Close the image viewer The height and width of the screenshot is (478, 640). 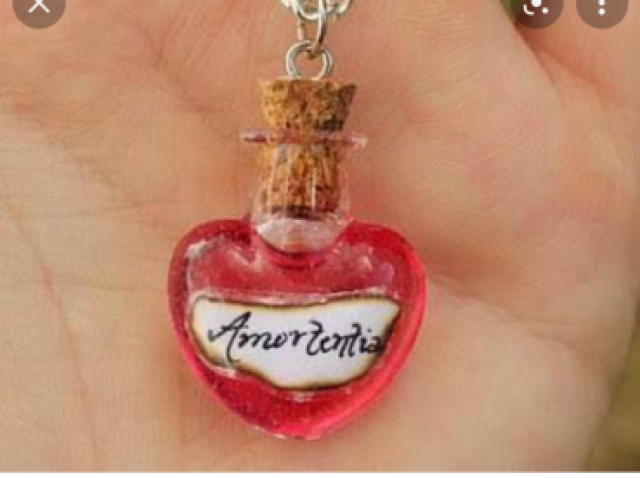(x=38, y=7)
